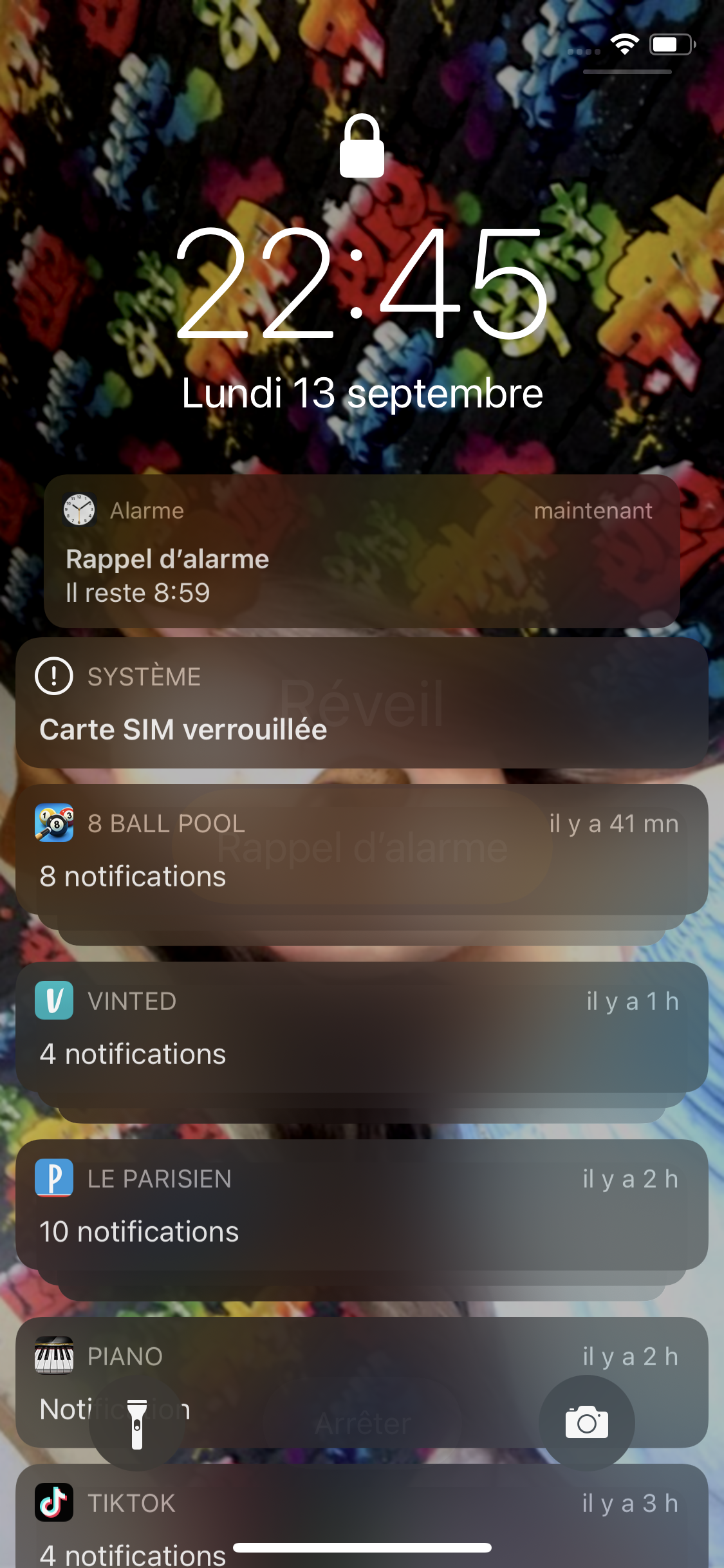Viewport: 724px width, 1568px height.
Task: Expand the Vinted notifications group
Action: coord(362,1027)
